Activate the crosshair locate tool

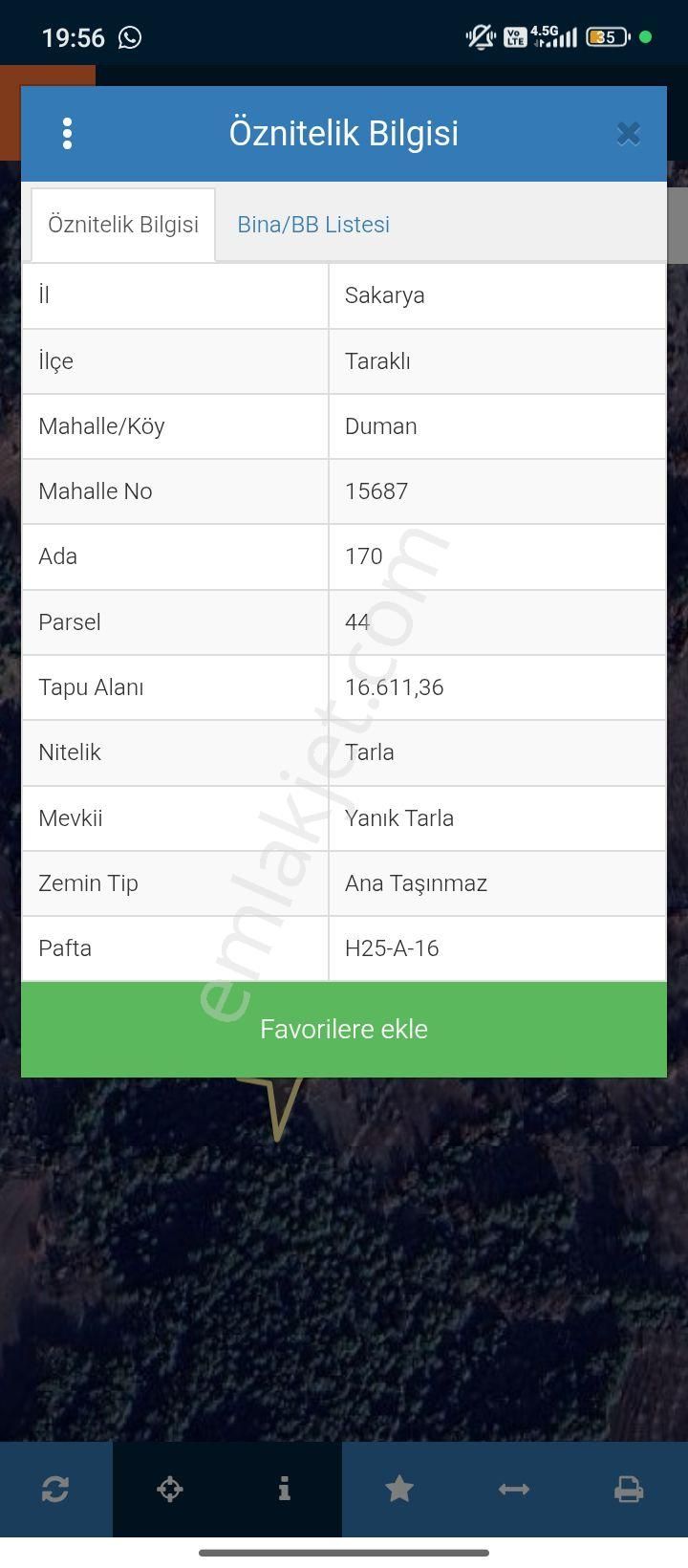point(170,1489)
